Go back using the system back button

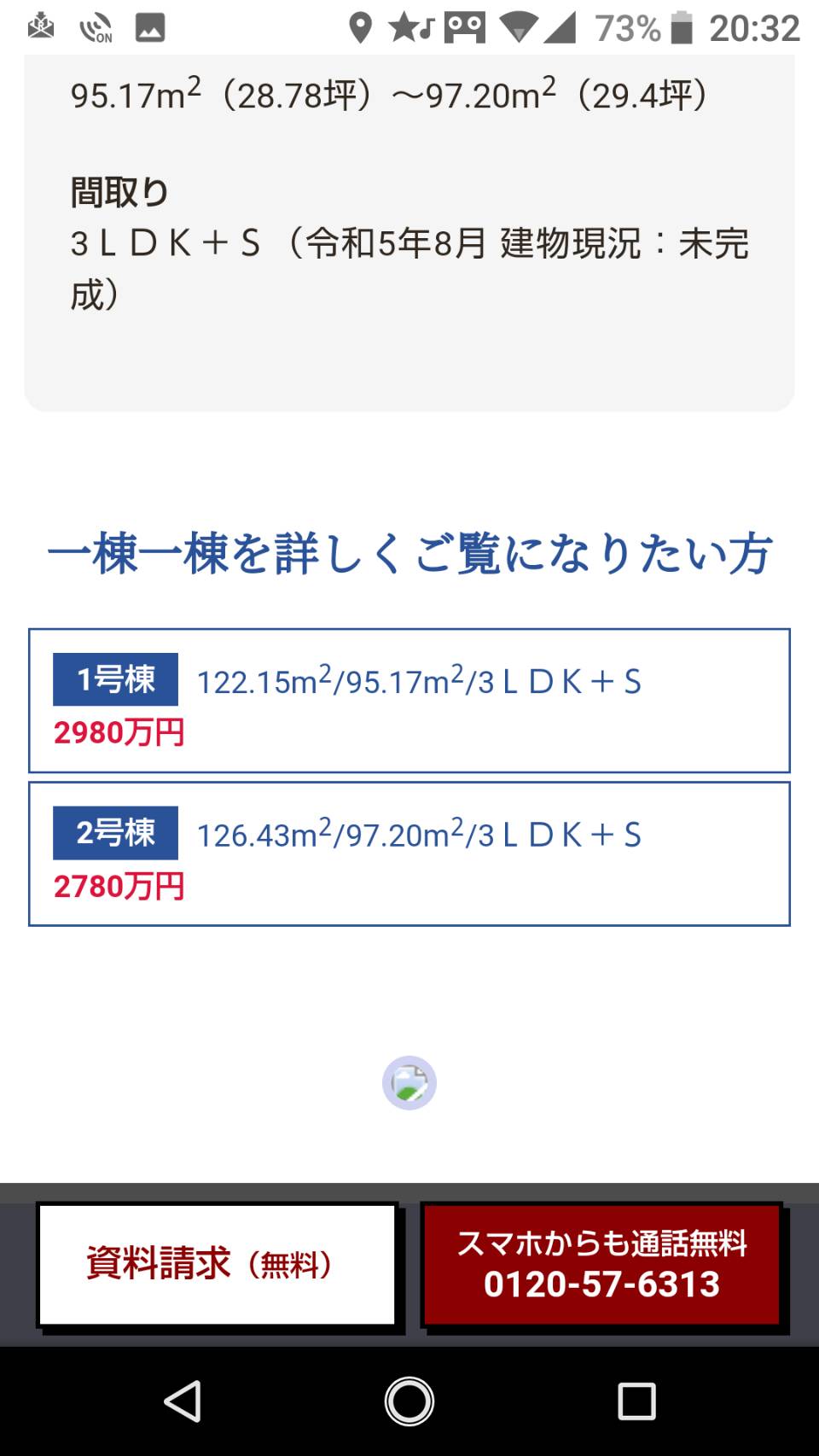tap(183, 1401)
